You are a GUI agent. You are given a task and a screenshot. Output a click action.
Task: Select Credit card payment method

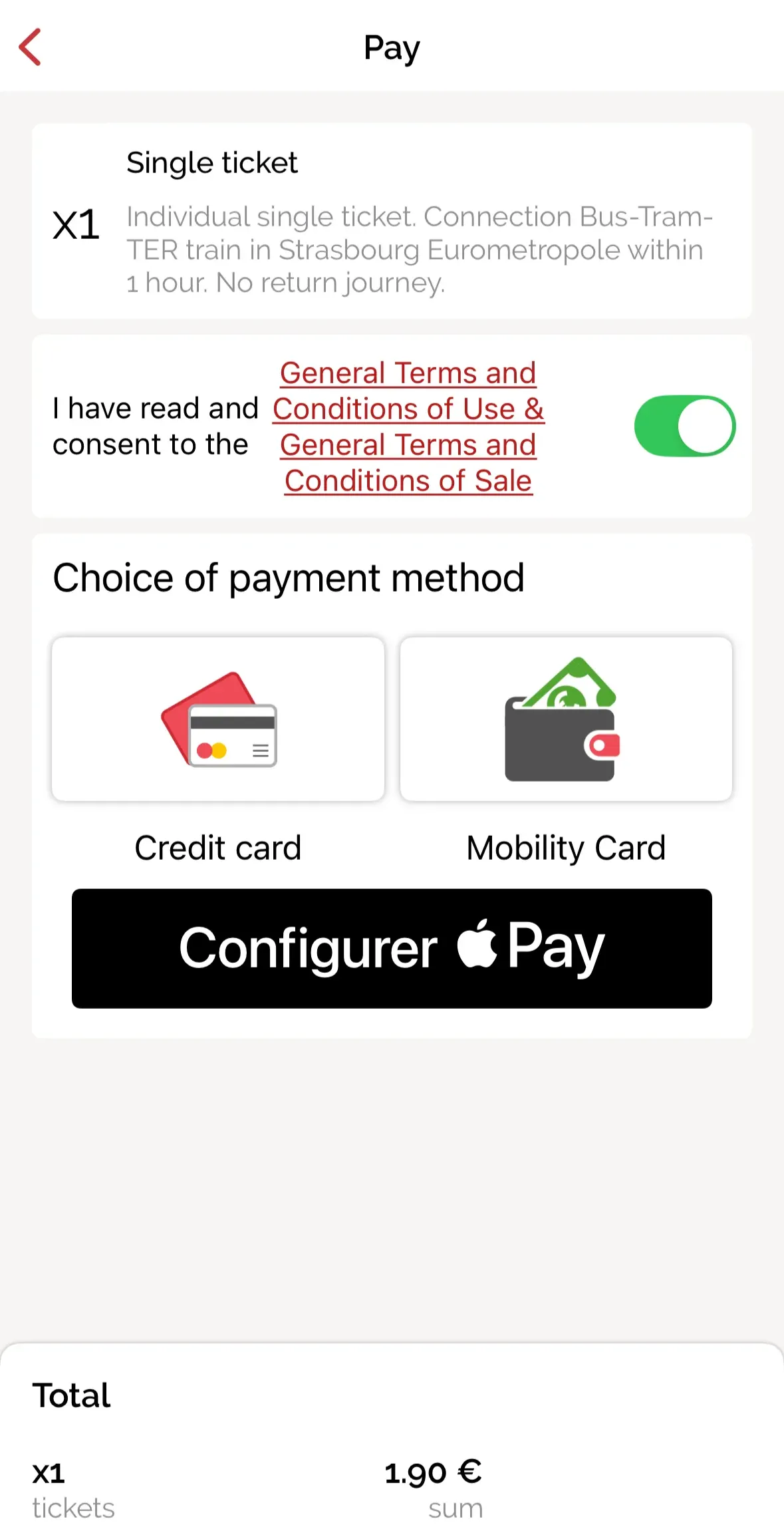tap(218, 719)
